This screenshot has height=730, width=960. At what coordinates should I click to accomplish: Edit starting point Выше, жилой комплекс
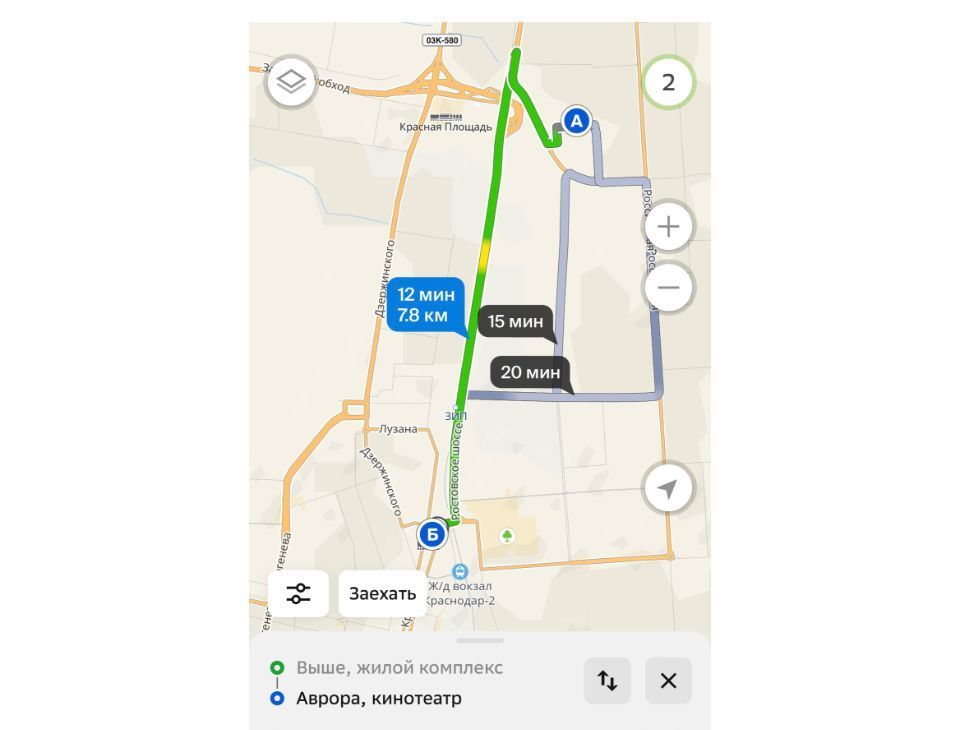coord(399,667)
